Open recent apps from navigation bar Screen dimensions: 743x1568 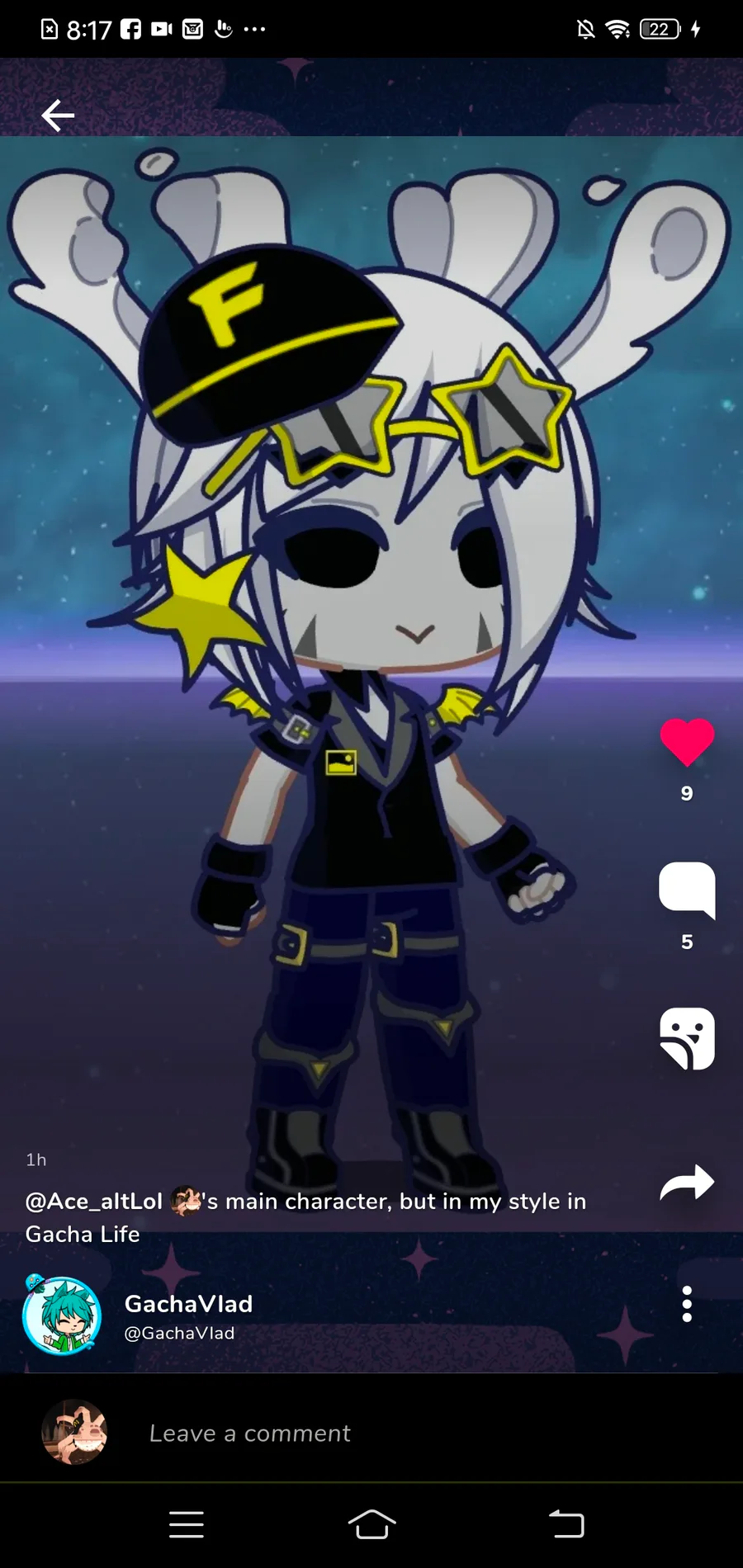tap(187, 1524)
